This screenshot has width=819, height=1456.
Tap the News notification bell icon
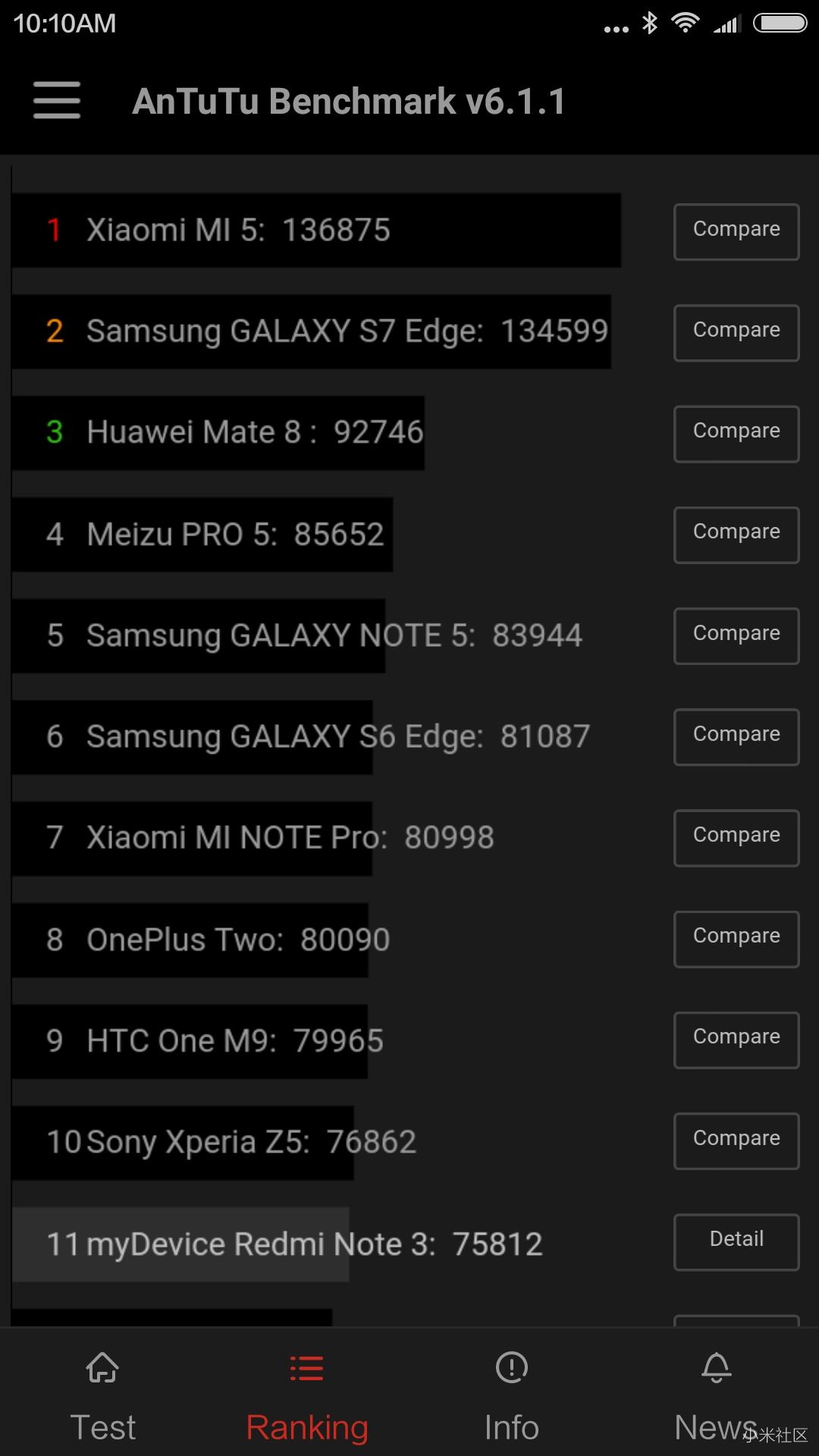717,1370
